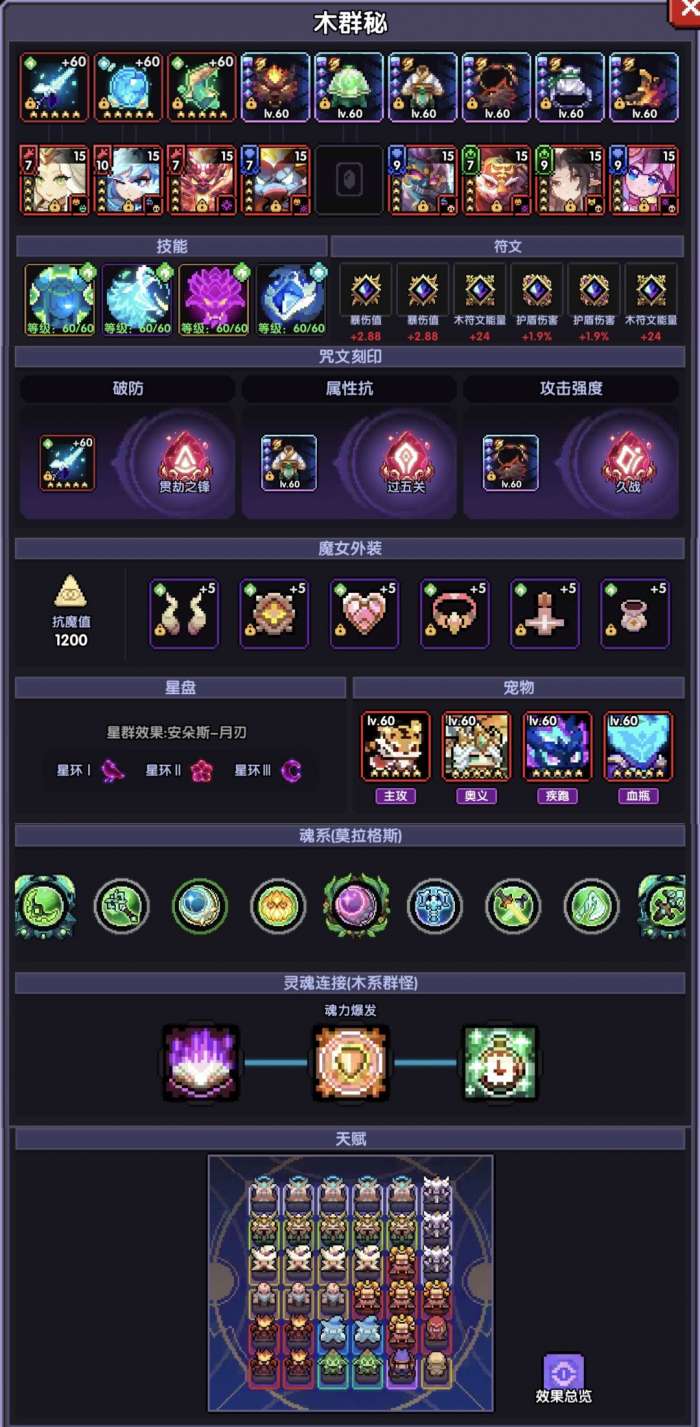
Task: Tap the 星环 I star ring icon
Action: coord(112,771)
